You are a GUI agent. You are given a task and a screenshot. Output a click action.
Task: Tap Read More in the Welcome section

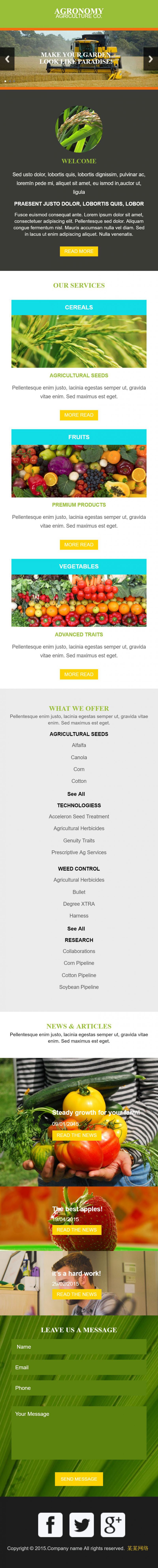coord(79,251)
